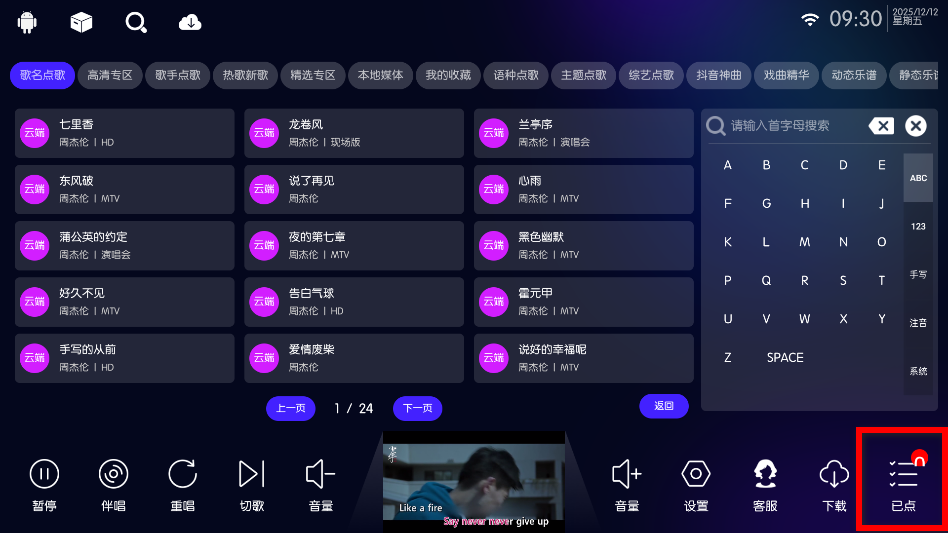Go to the next page with 下一页
The height and width of the screenshot is (533, 948).
[x=417, y=408]
